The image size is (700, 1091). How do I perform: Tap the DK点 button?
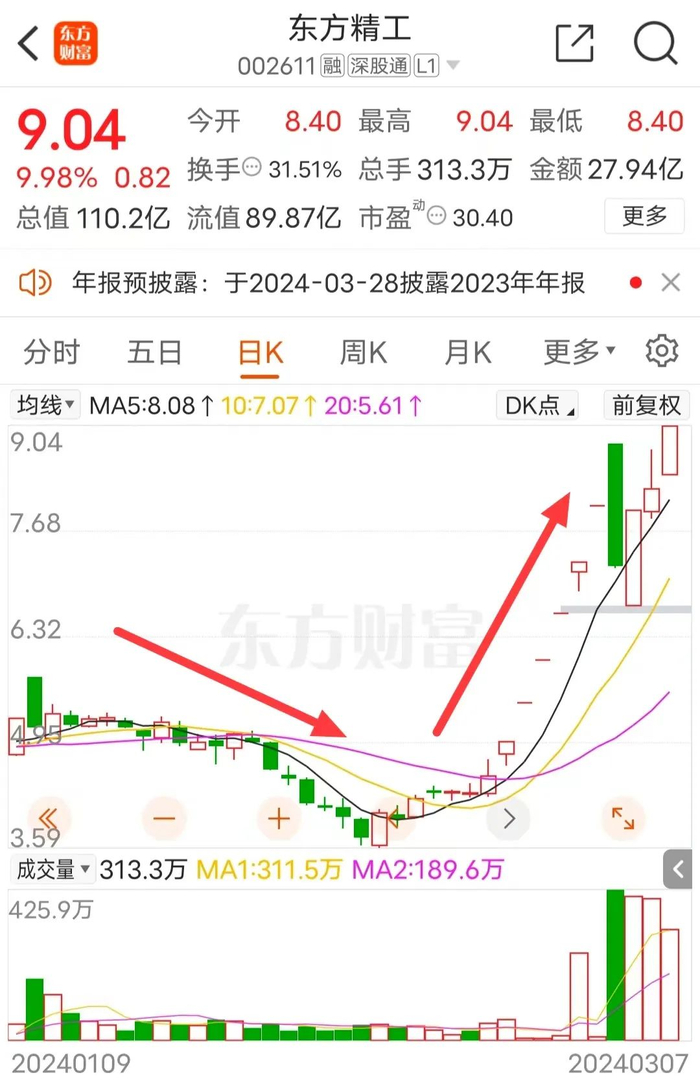pyautogui.click(x=538, y=405)
